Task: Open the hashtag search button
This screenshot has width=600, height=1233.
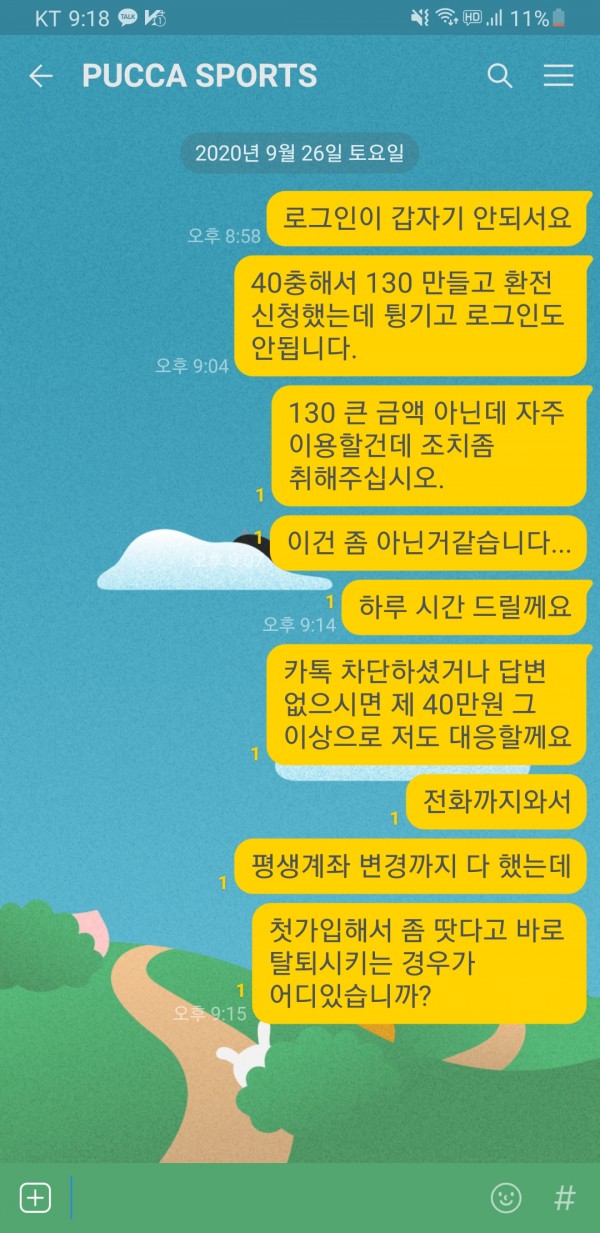Action: [565, 1197]
